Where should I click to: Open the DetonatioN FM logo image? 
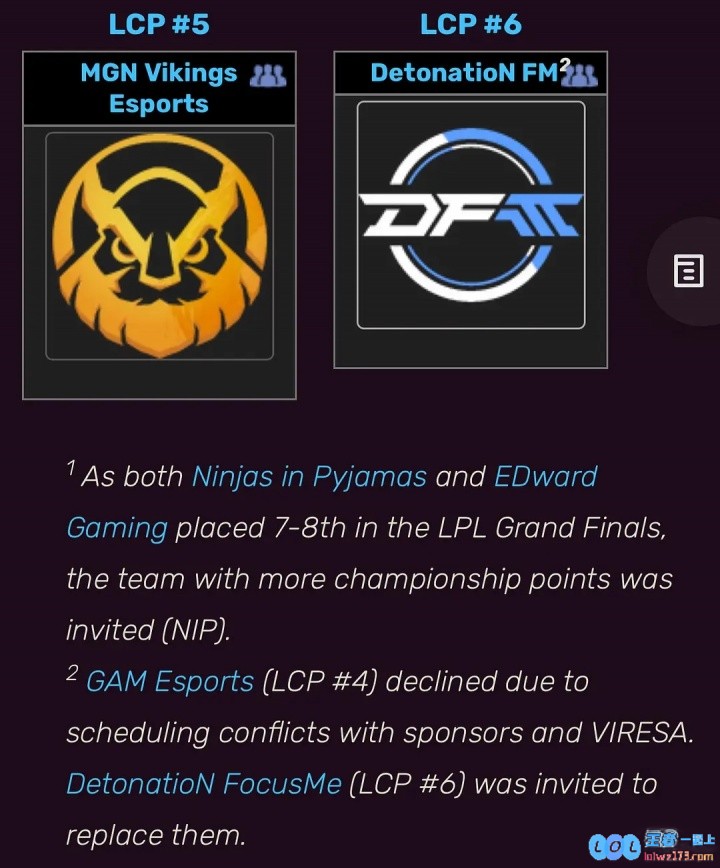[470, 215]
